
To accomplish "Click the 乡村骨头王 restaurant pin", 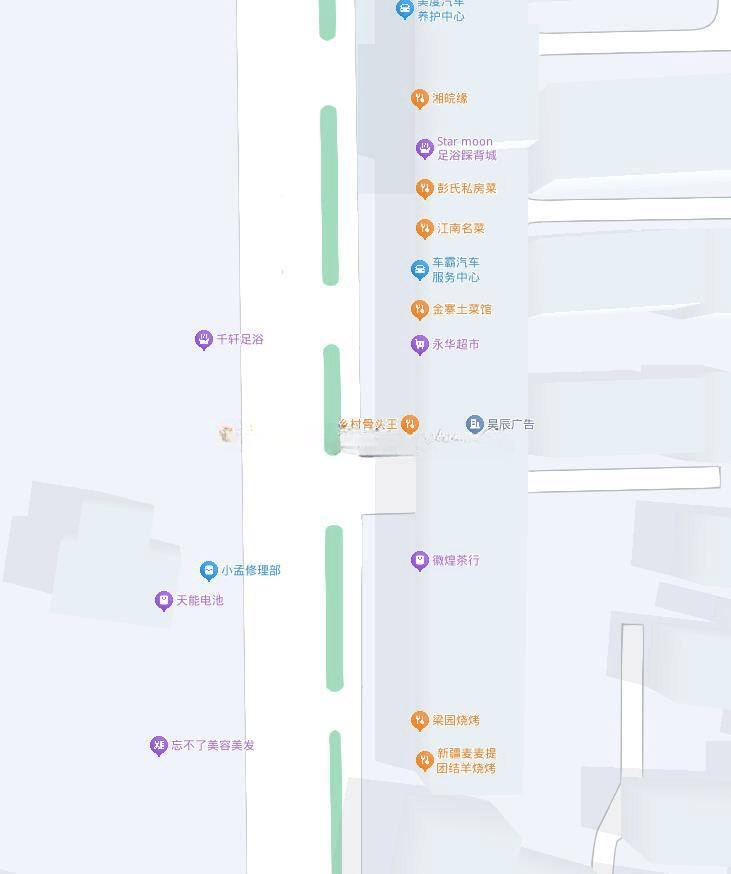I will (410, 424).
